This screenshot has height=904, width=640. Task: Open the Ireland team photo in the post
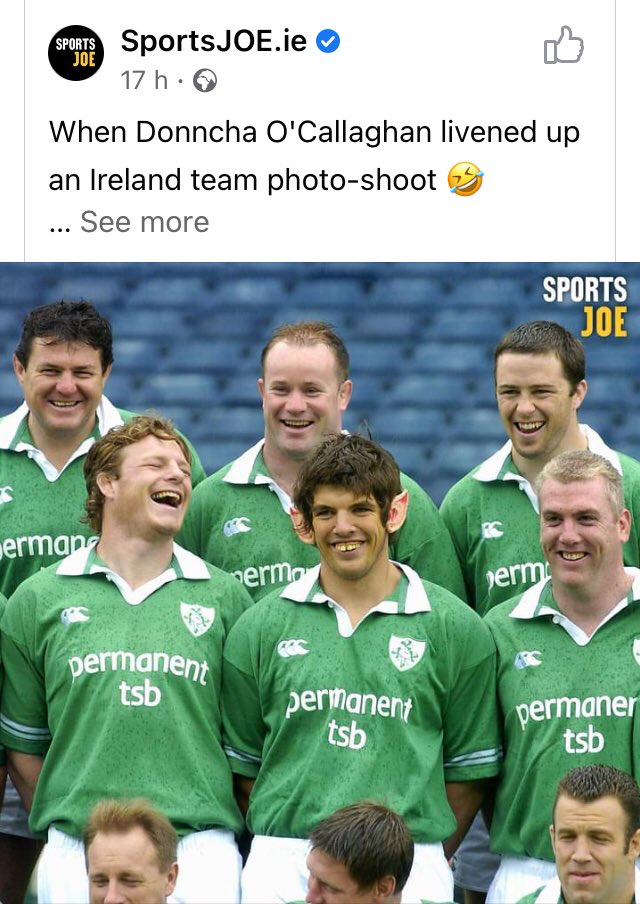click(320, 582)
